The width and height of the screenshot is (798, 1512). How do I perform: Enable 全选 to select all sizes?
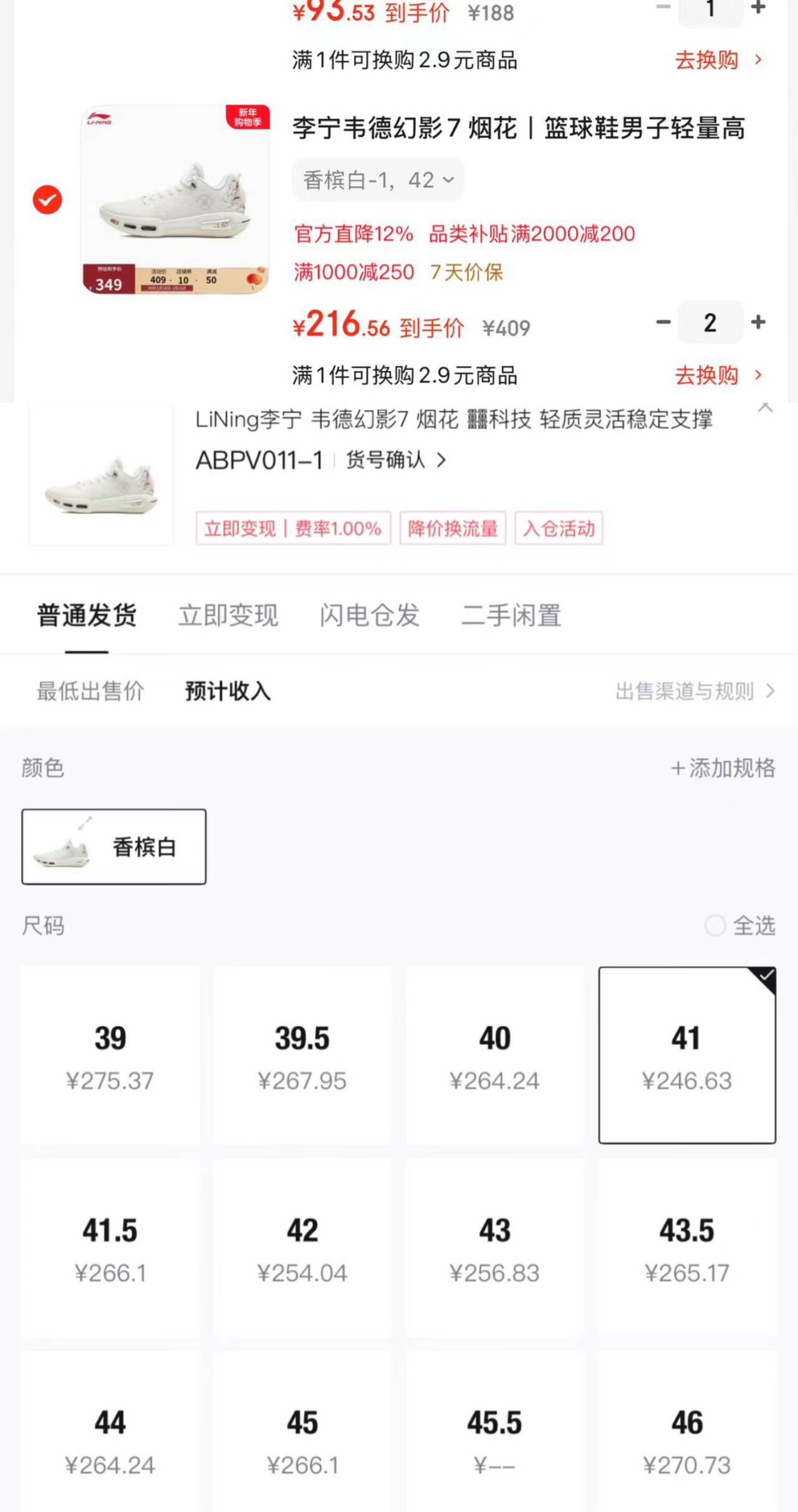715,926
